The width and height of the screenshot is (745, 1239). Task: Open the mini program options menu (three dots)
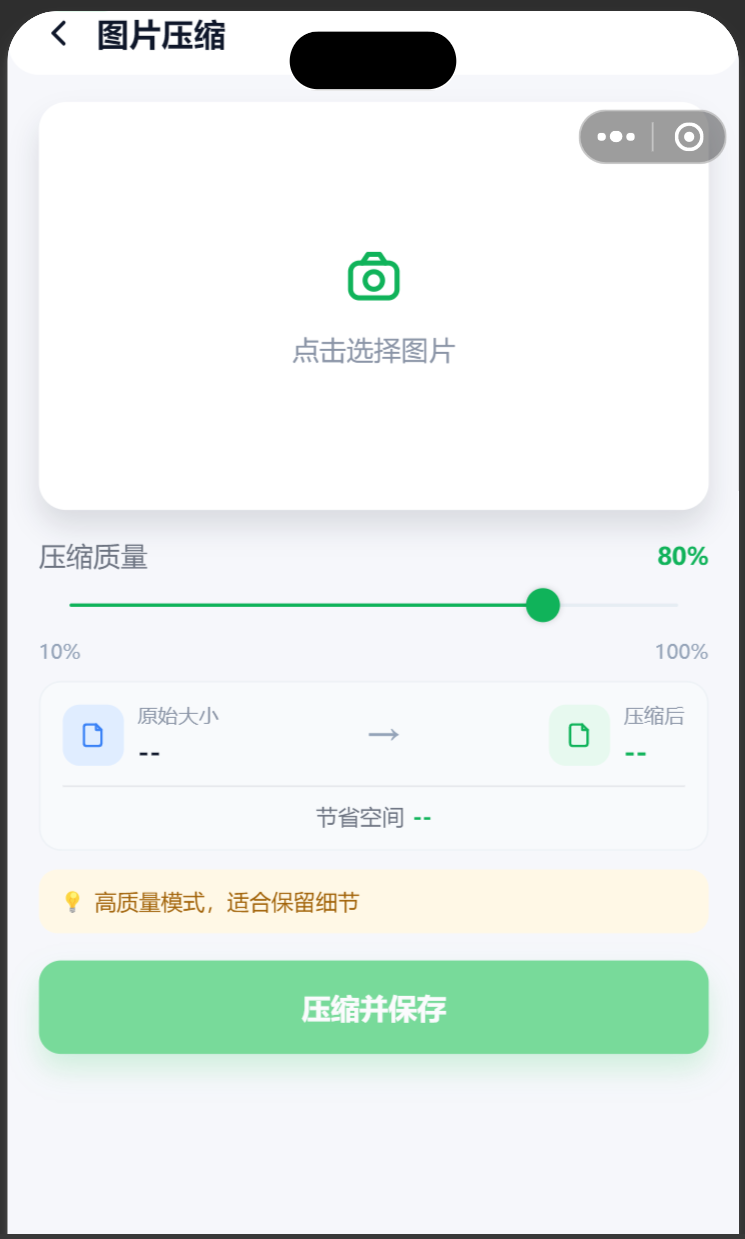tap(616, 136)
